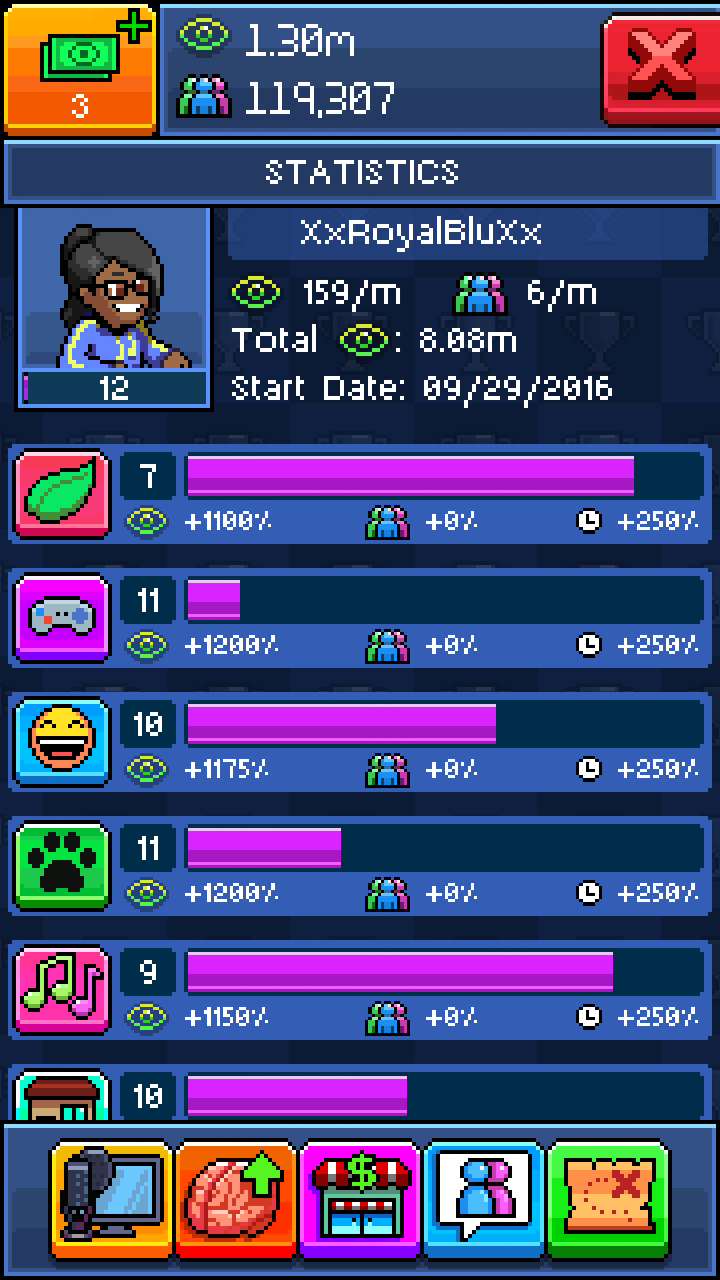Open the treasure map tab
The width and height of the screenshot is (720, 1280).
point(608,1200)
